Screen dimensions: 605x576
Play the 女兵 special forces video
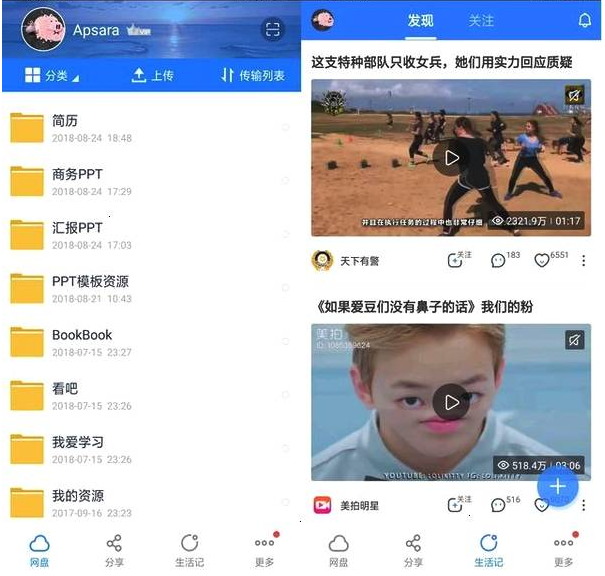(x=451, y=157)
